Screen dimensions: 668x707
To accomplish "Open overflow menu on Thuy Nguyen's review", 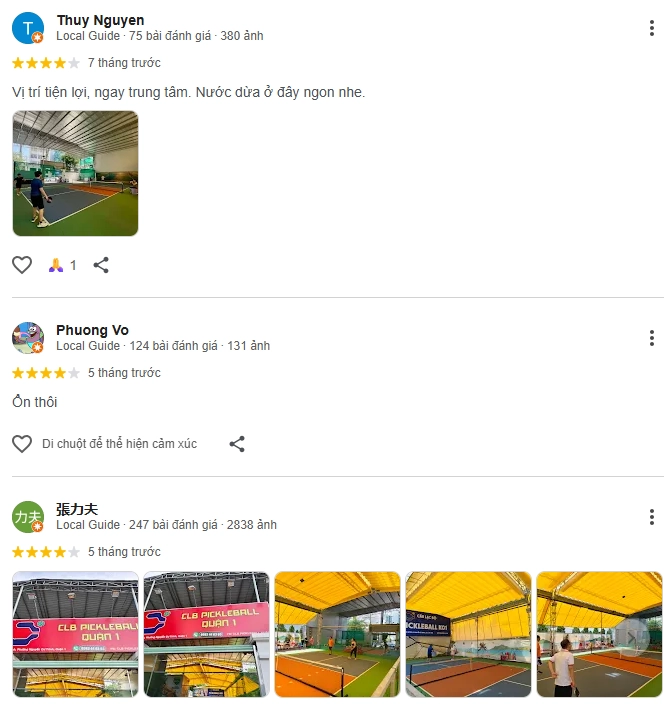I will (x=651, y=28).
